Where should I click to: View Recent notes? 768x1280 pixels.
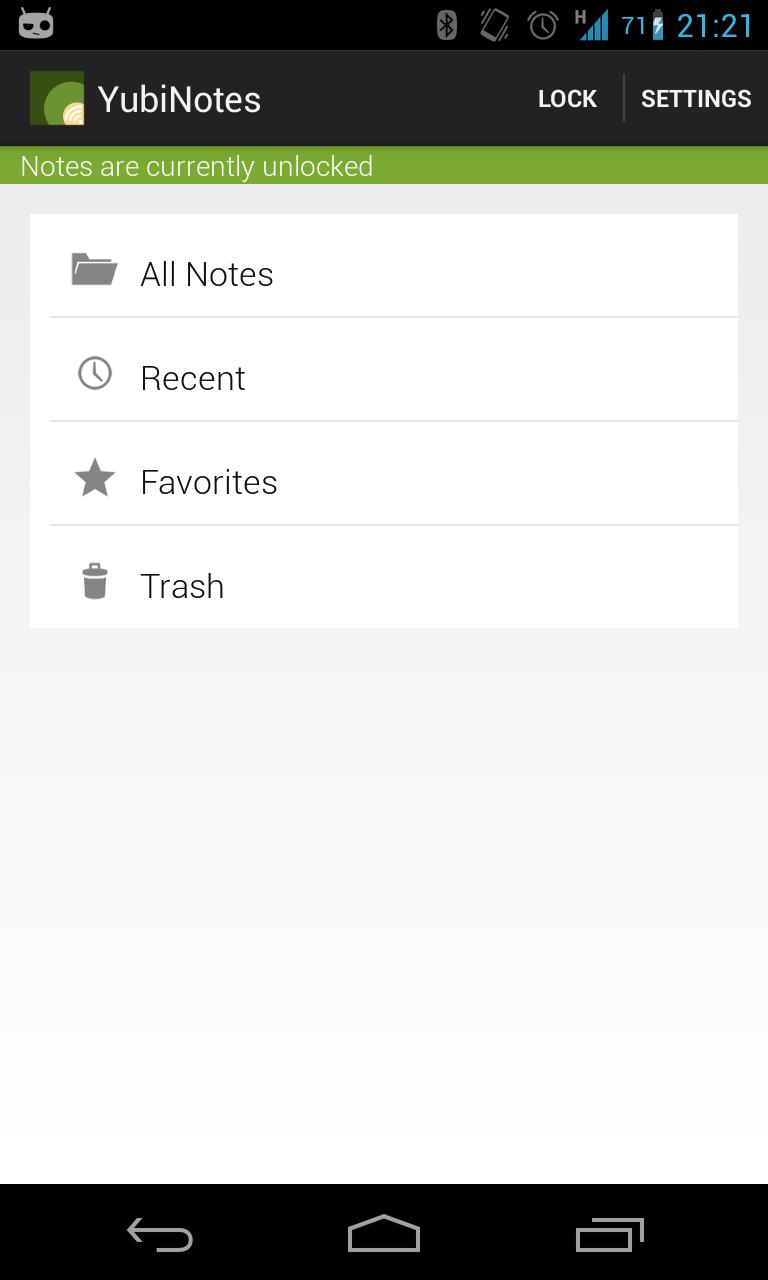(384, 377)
